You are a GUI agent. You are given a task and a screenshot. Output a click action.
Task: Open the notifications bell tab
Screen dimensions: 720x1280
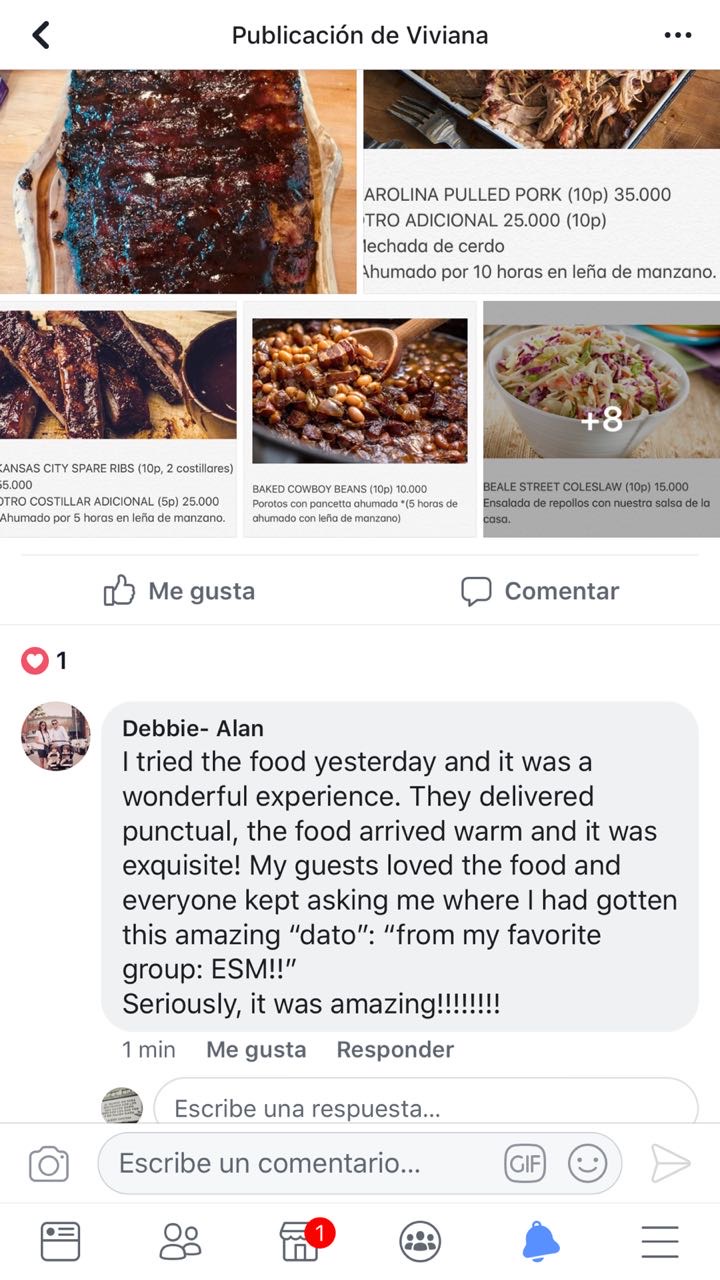pos(541,1242)
